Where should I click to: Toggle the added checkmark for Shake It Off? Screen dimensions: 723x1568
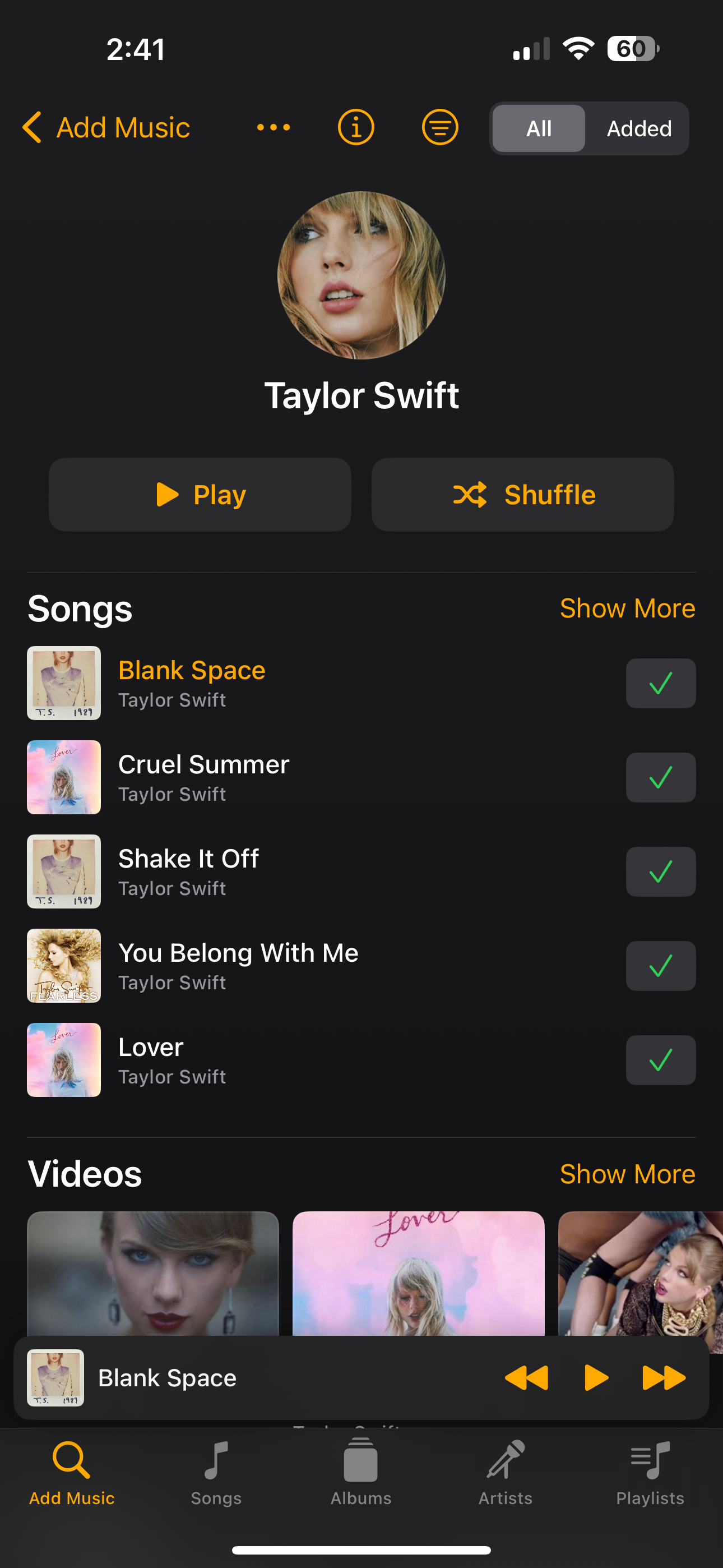[x=660, y=871]
